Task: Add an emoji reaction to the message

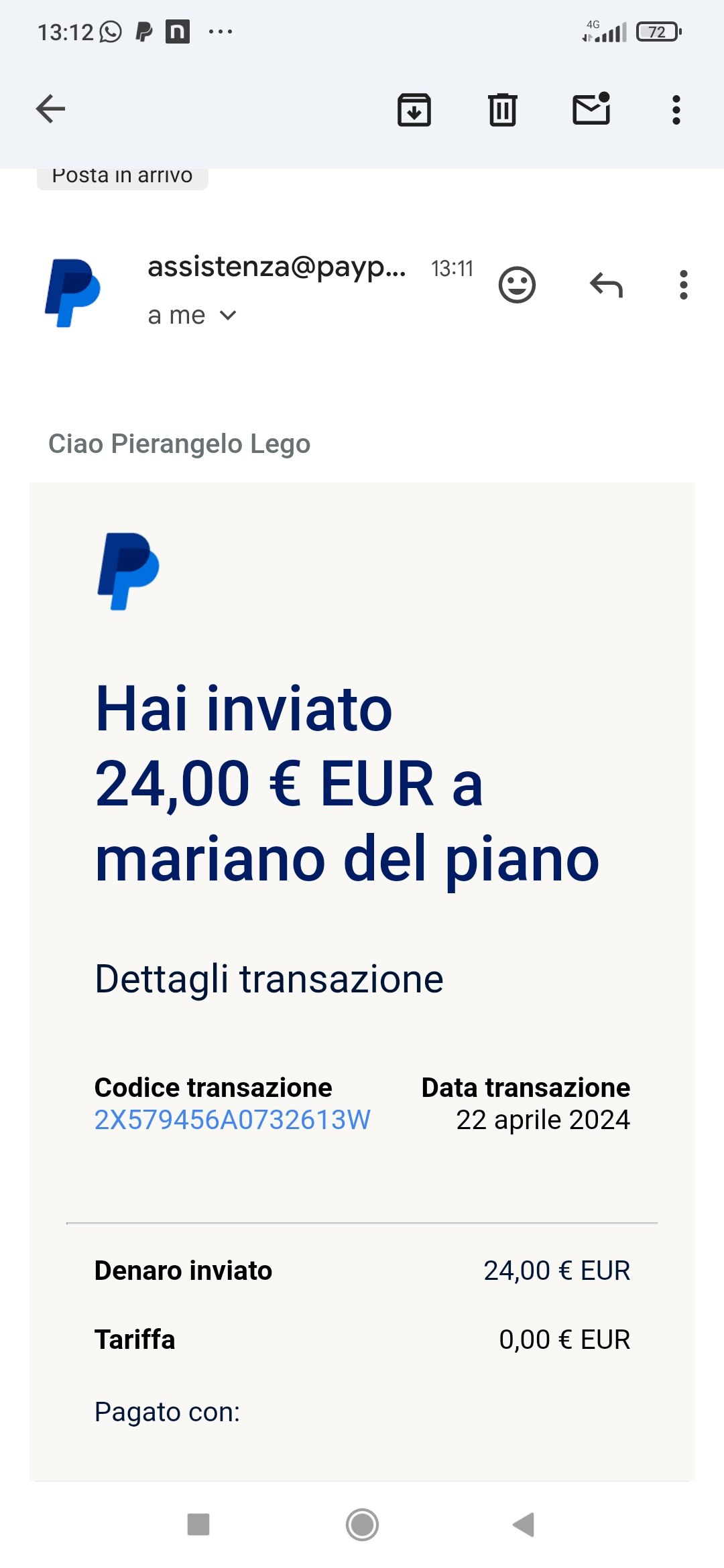Action: click(517, 285)
